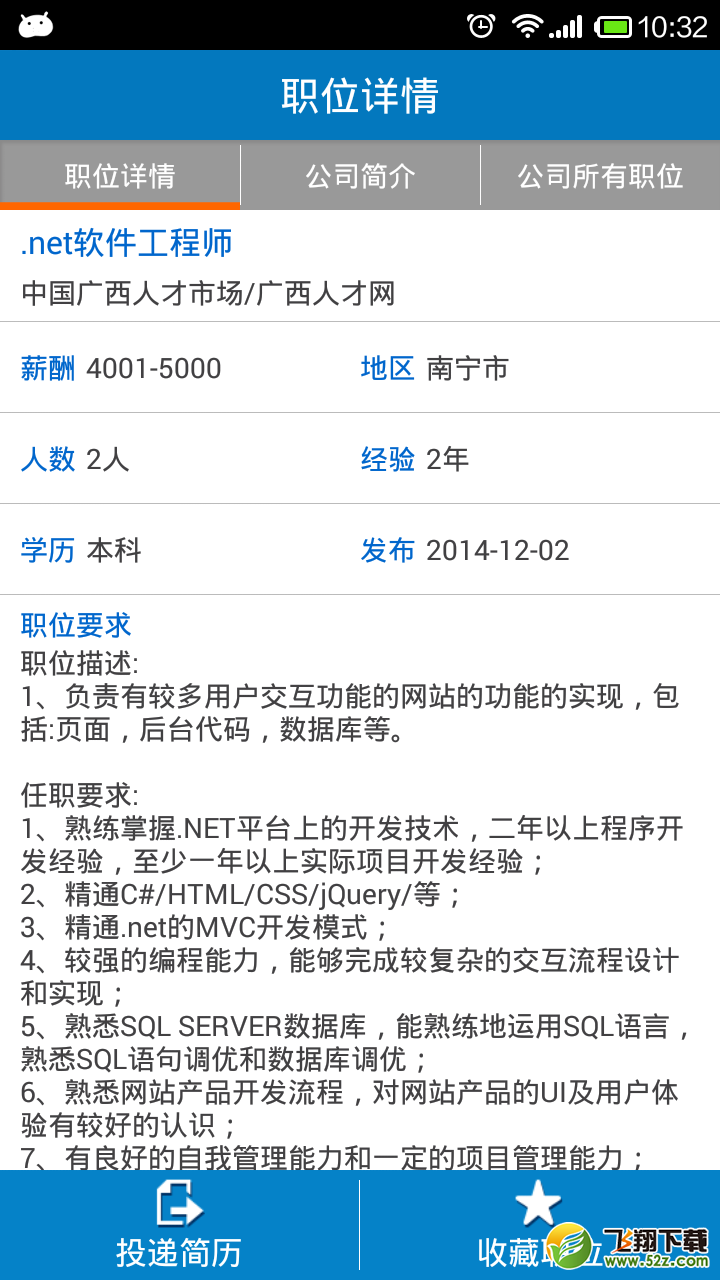This screenshot has height=1280, width=720.
Task: Tap 投递简历 to submit your resume
Action: pyautogui.click(x=179, y=1225)
